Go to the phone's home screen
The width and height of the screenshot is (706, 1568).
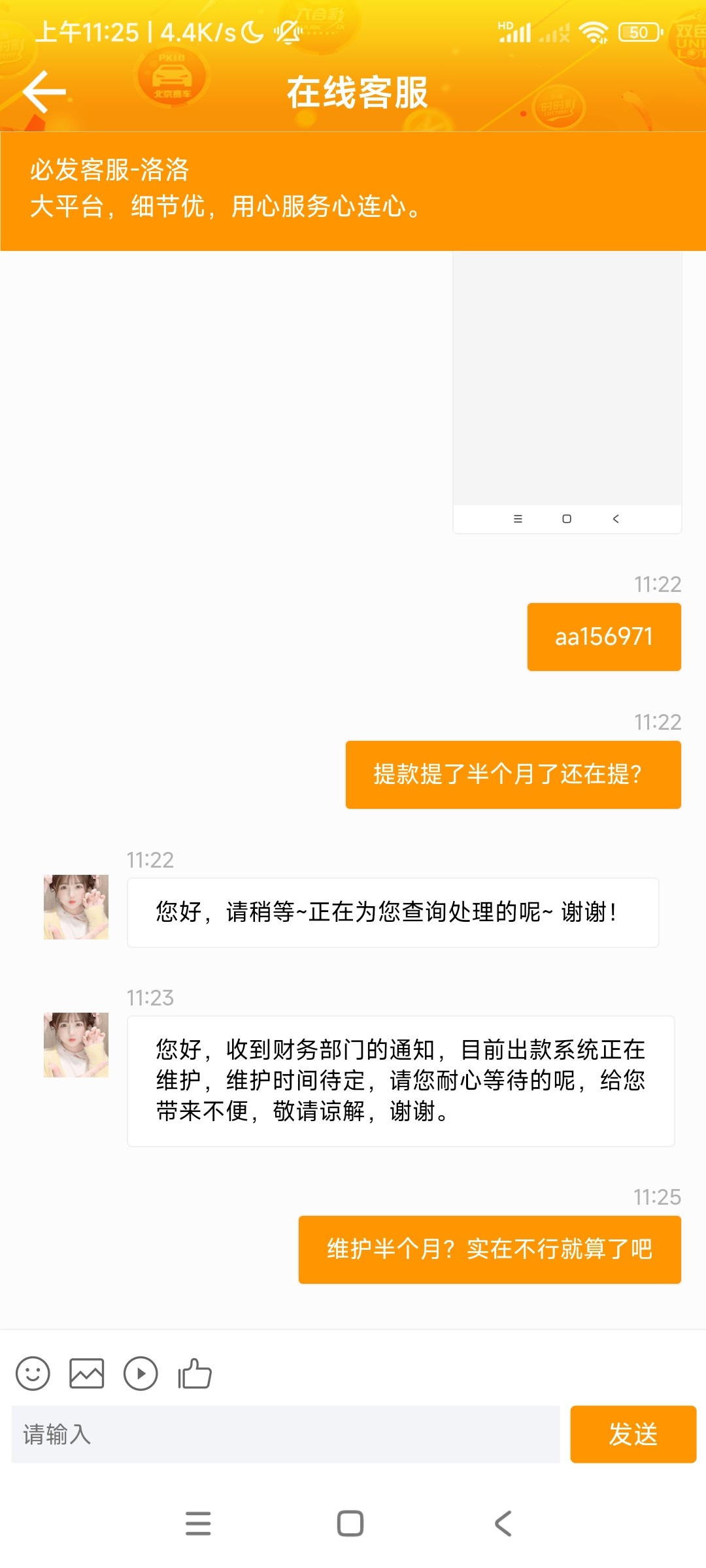point(350,1524)
